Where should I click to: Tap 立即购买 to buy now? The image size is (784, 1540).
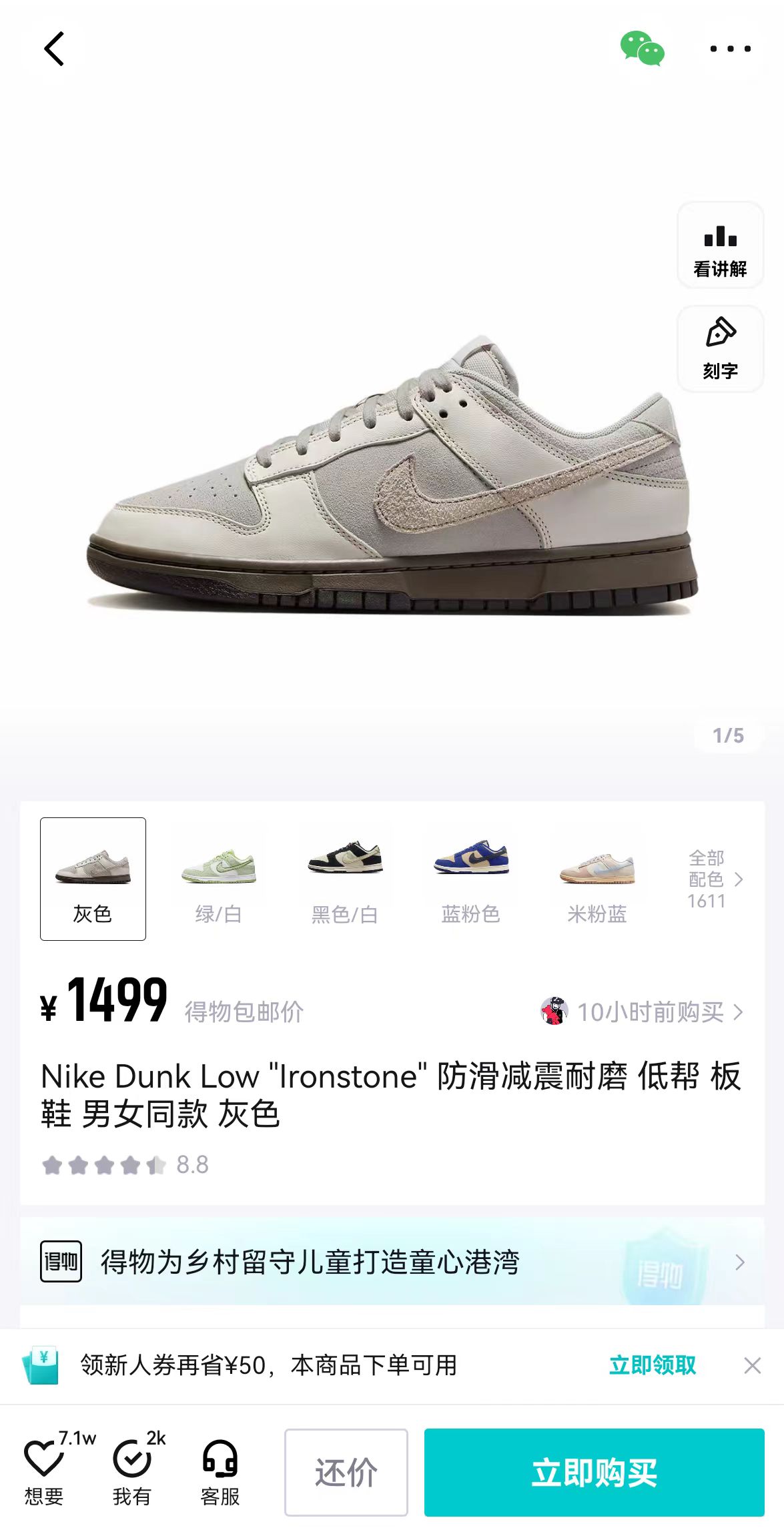pyautogui.click(x=595, y=1473)
